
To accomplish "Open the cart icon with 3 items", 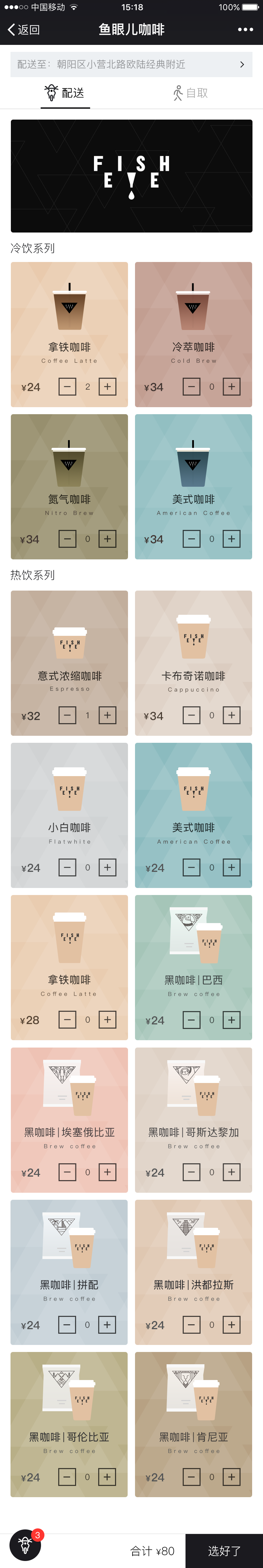I will pos(26,1544).
